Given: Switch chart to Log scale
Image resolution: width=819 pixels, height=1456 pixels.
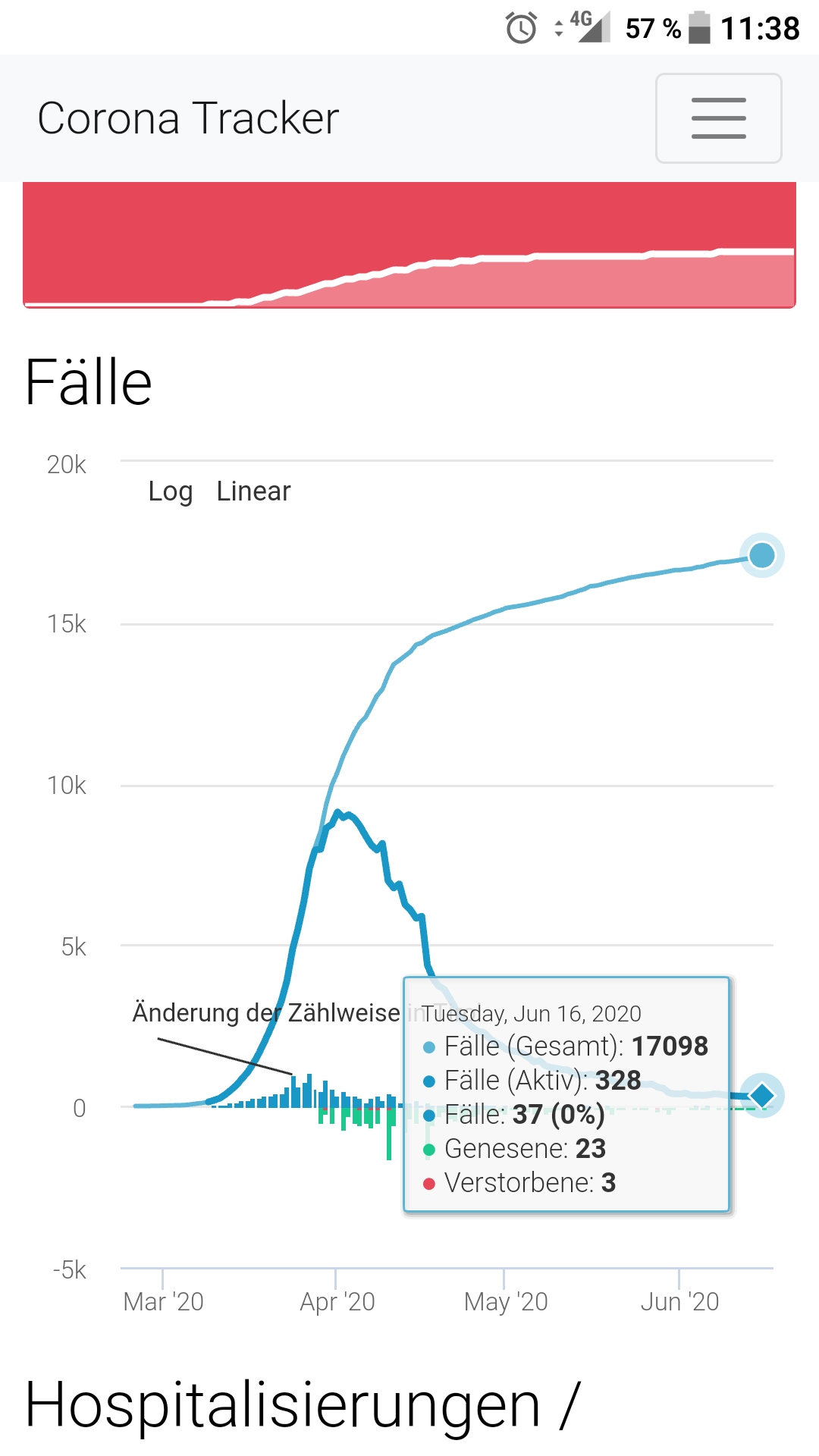Looking at the screenshot, I should 171,492.
